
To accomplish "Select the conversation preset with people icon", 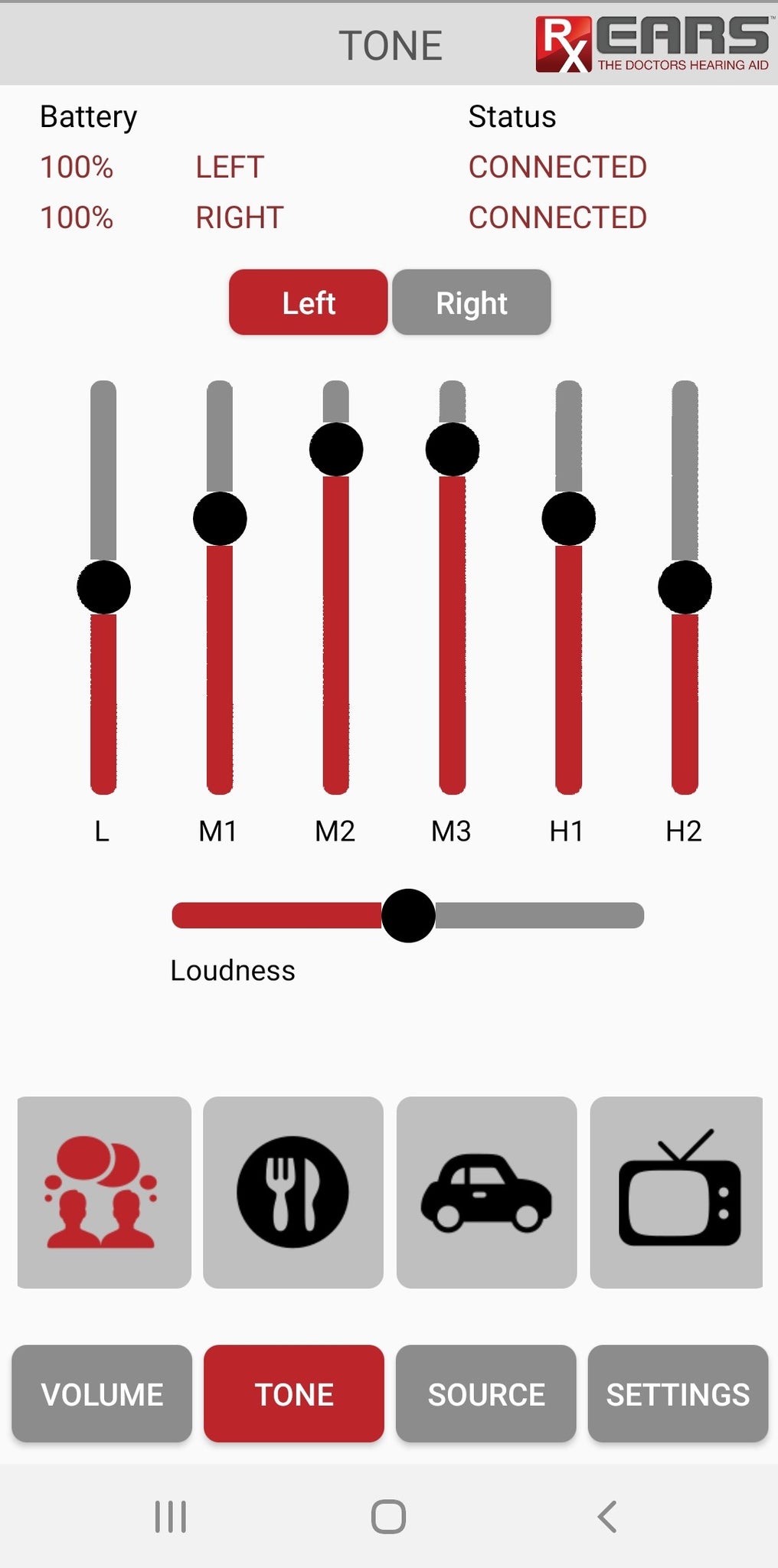I will click(x=104, y=1192).
